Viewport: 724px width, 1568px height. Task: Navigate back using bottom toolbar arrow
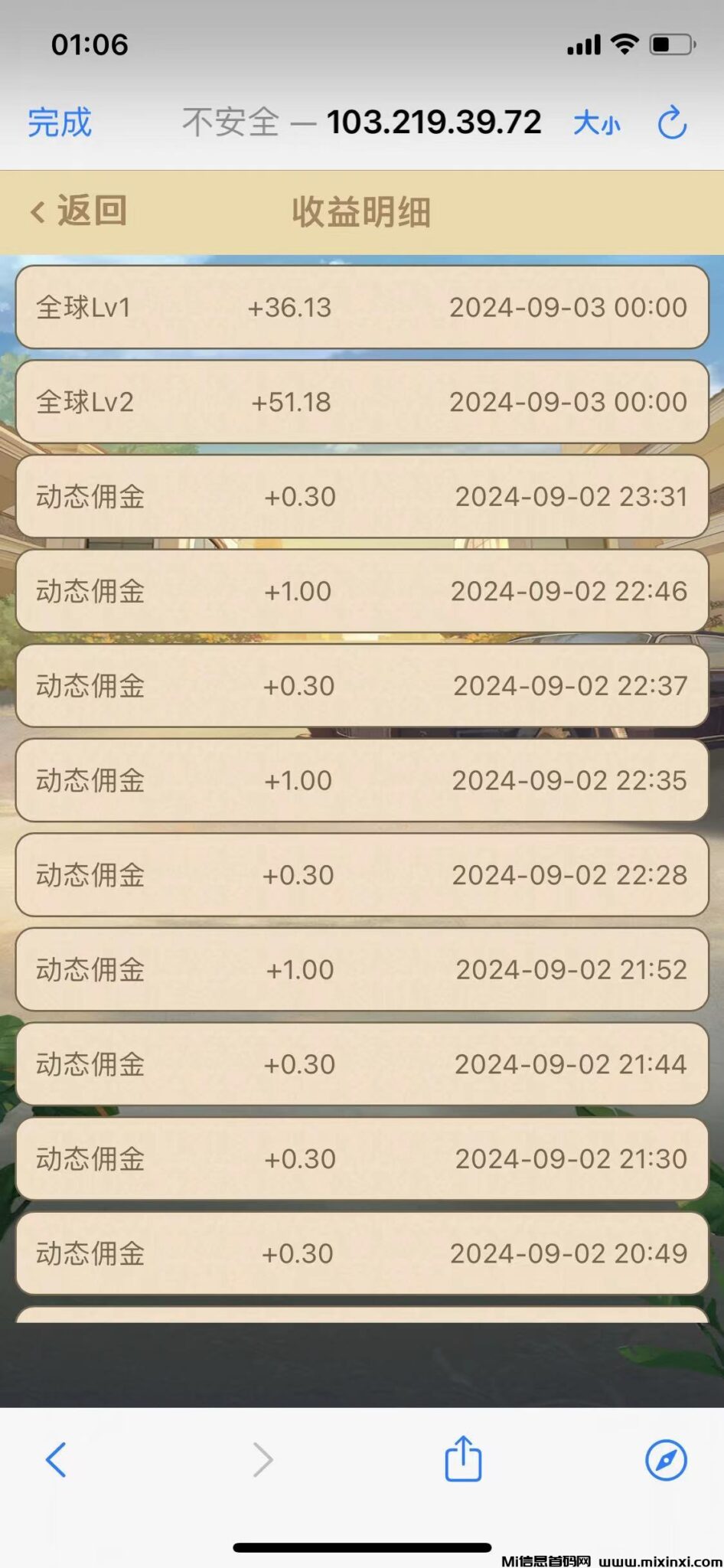pos(55,1460)
